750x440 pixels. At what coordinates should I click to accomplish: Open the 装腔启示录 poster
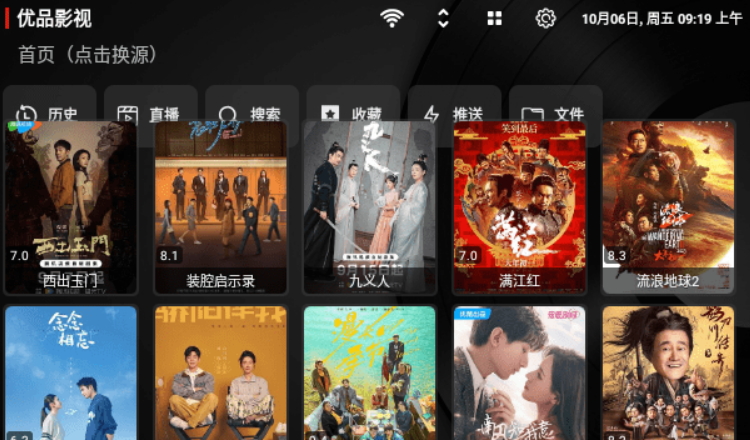point(220,207)
